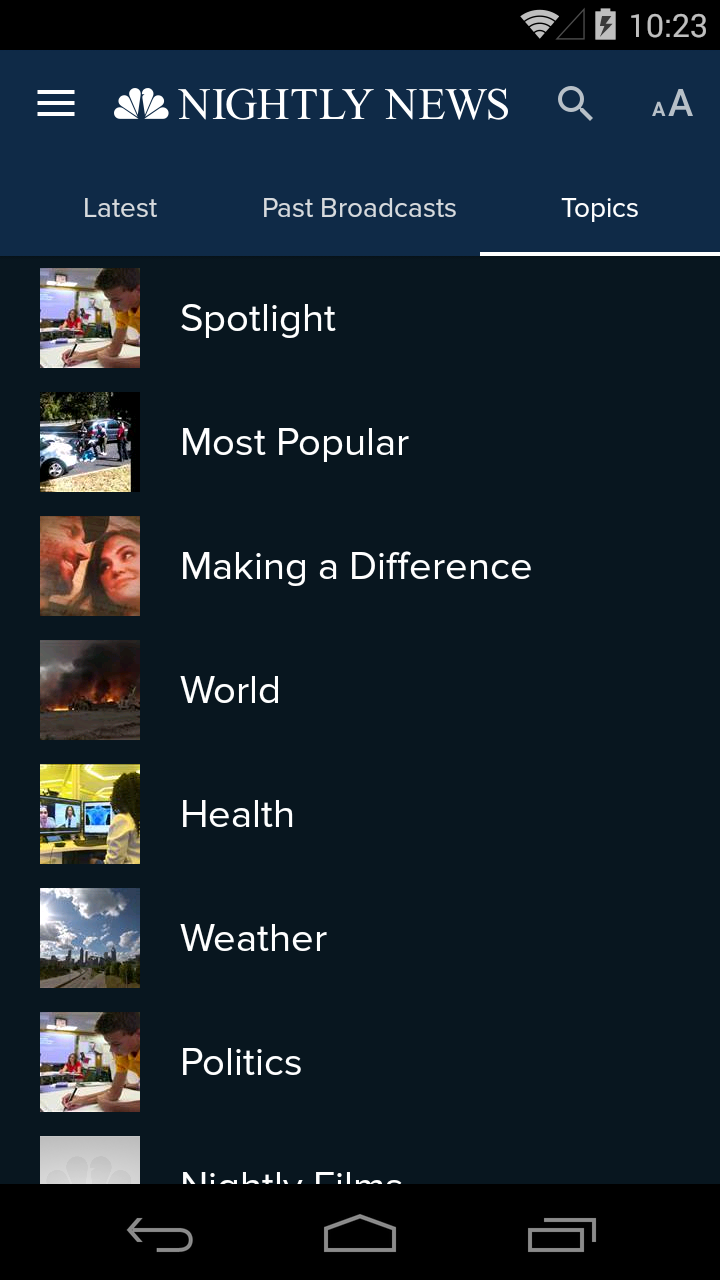View the Politics topic
This screenshot has height=1280, width=720.
click(x=241, y=1062)
